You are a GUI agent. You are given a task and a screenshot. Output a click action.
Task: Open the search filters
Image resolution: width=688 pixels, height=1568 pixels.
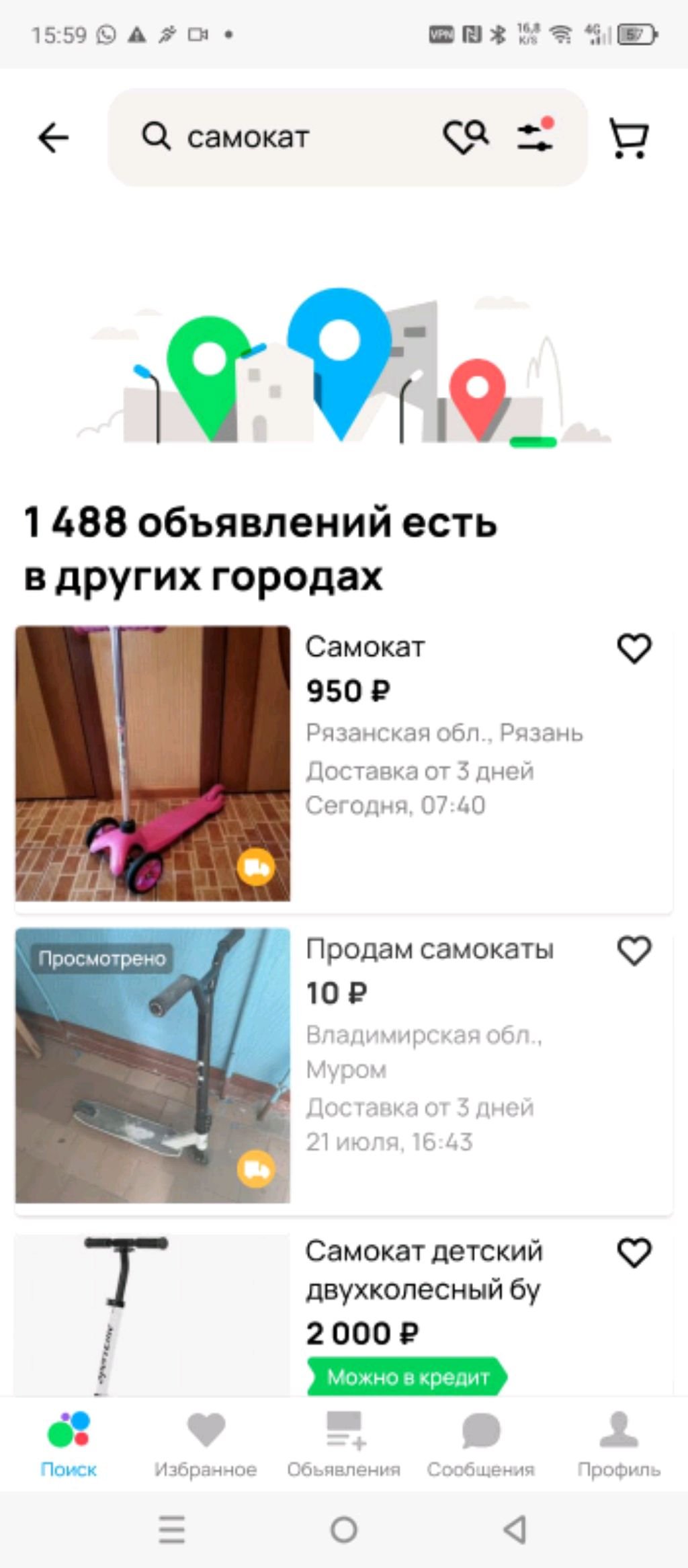coord(535,136)
